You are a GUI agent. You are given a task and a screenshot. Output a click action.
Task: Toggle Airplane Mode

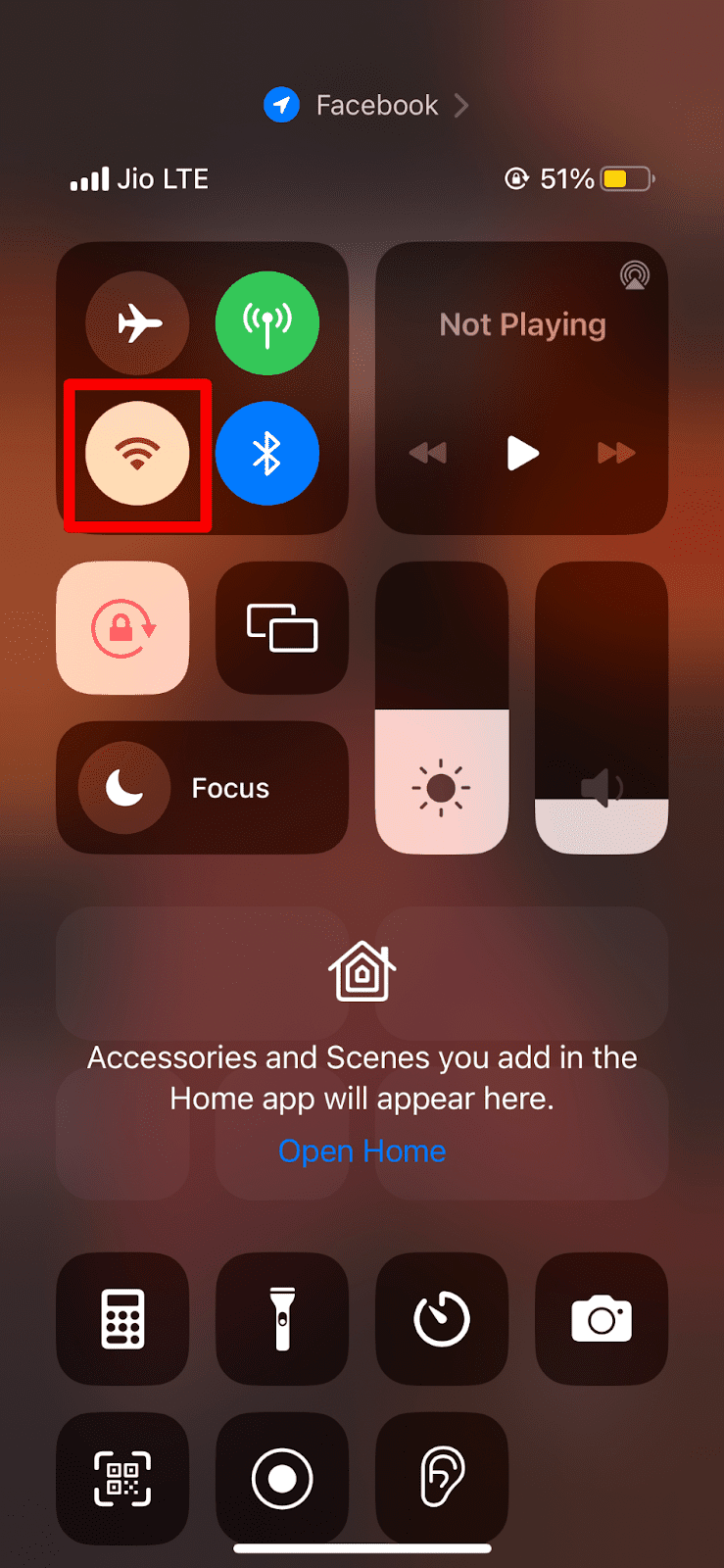click(x=137, y=322)
